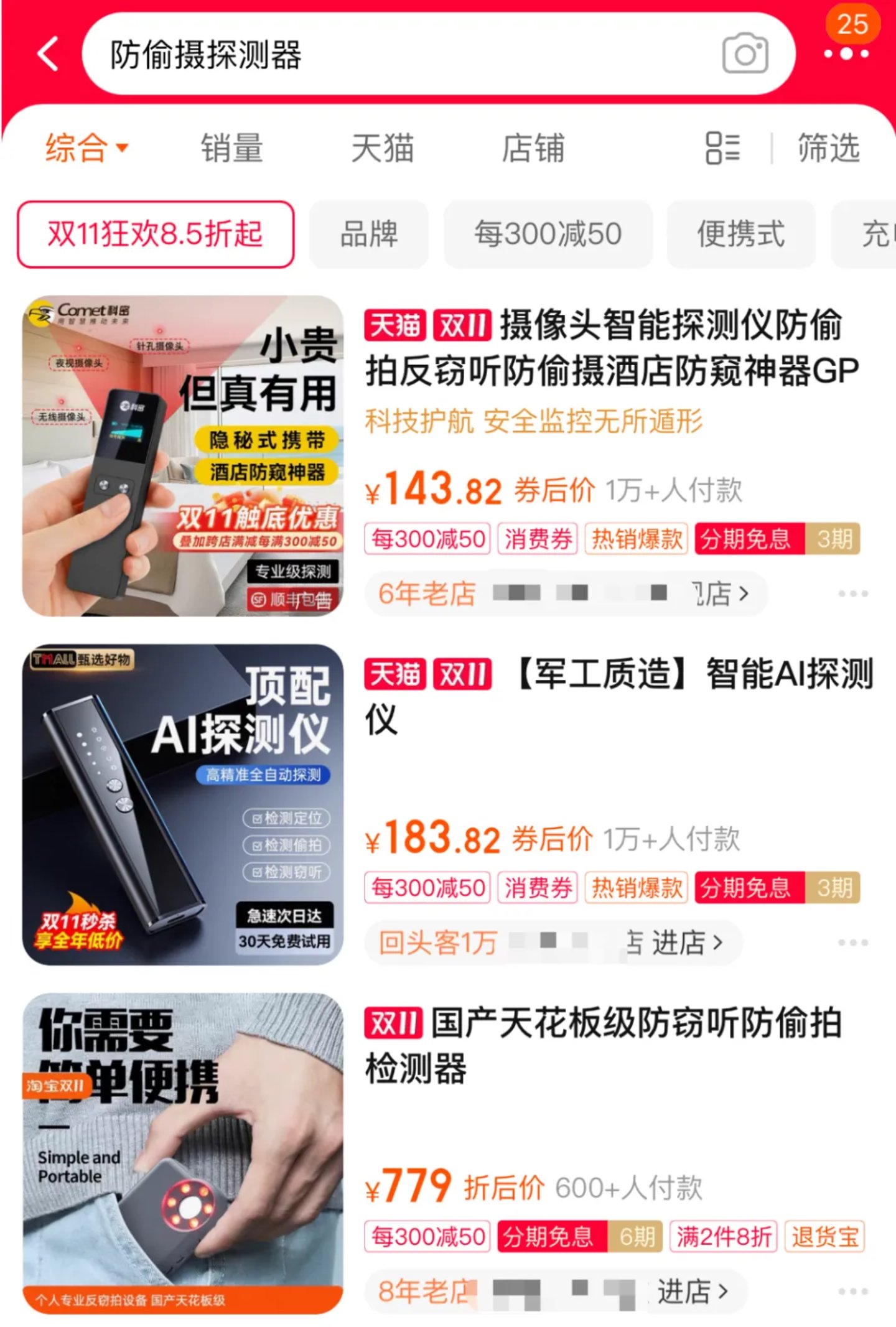Go back from search results
Image resolution: width=896 pixels, height=1327 pixels.
pyautogui.click(x=49, y=55)
